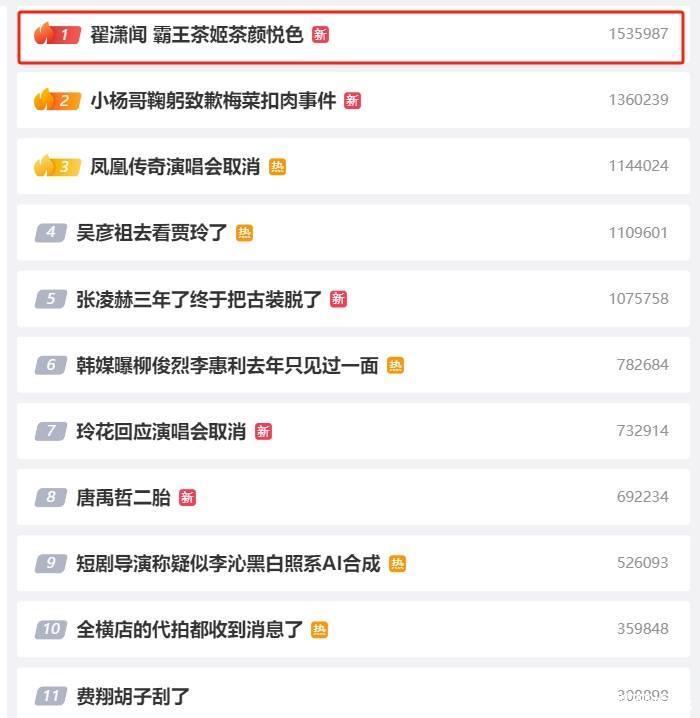Tap the 全横店的代拍都收到消息了 row
This screenshot has height=718, width=700.
click(189, 629)
